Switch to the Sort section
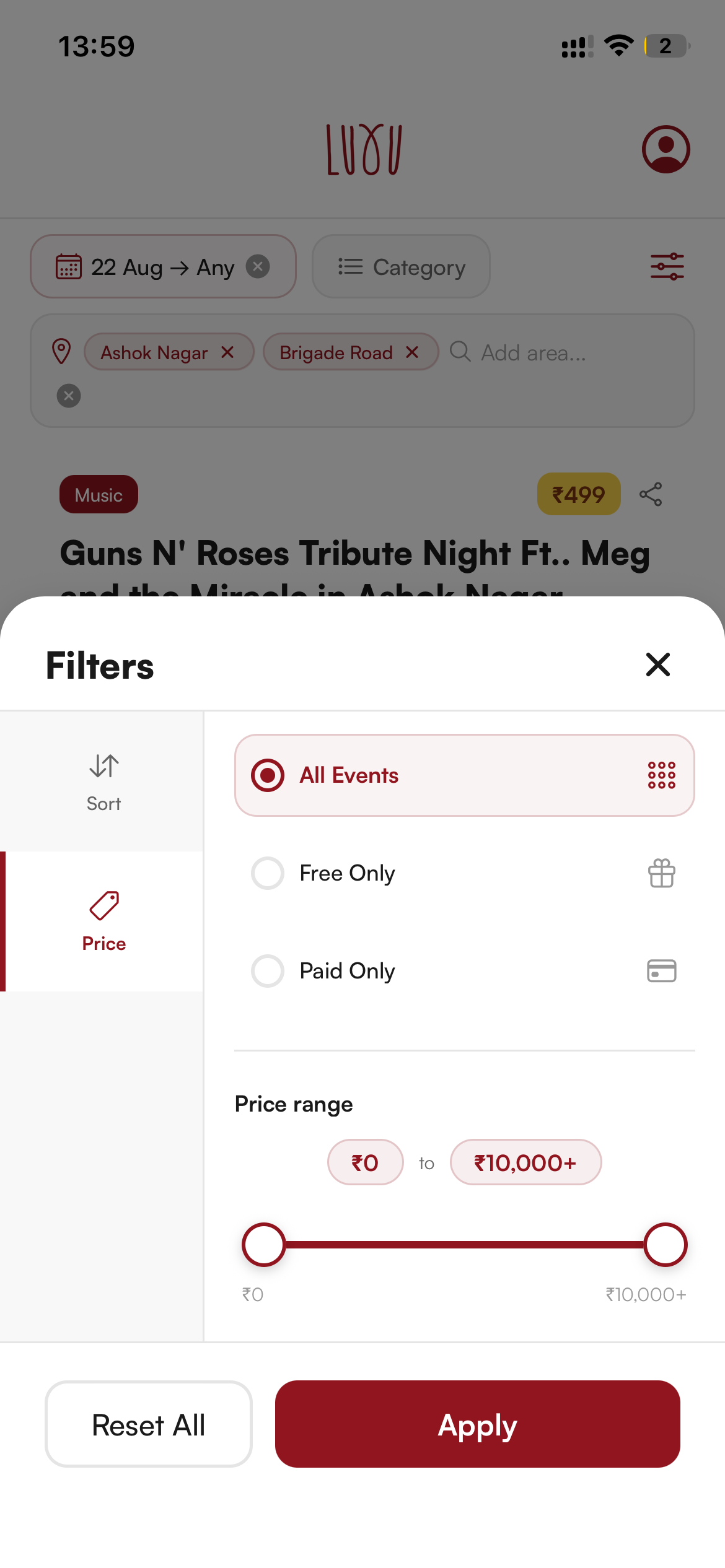 pos(102,782)
